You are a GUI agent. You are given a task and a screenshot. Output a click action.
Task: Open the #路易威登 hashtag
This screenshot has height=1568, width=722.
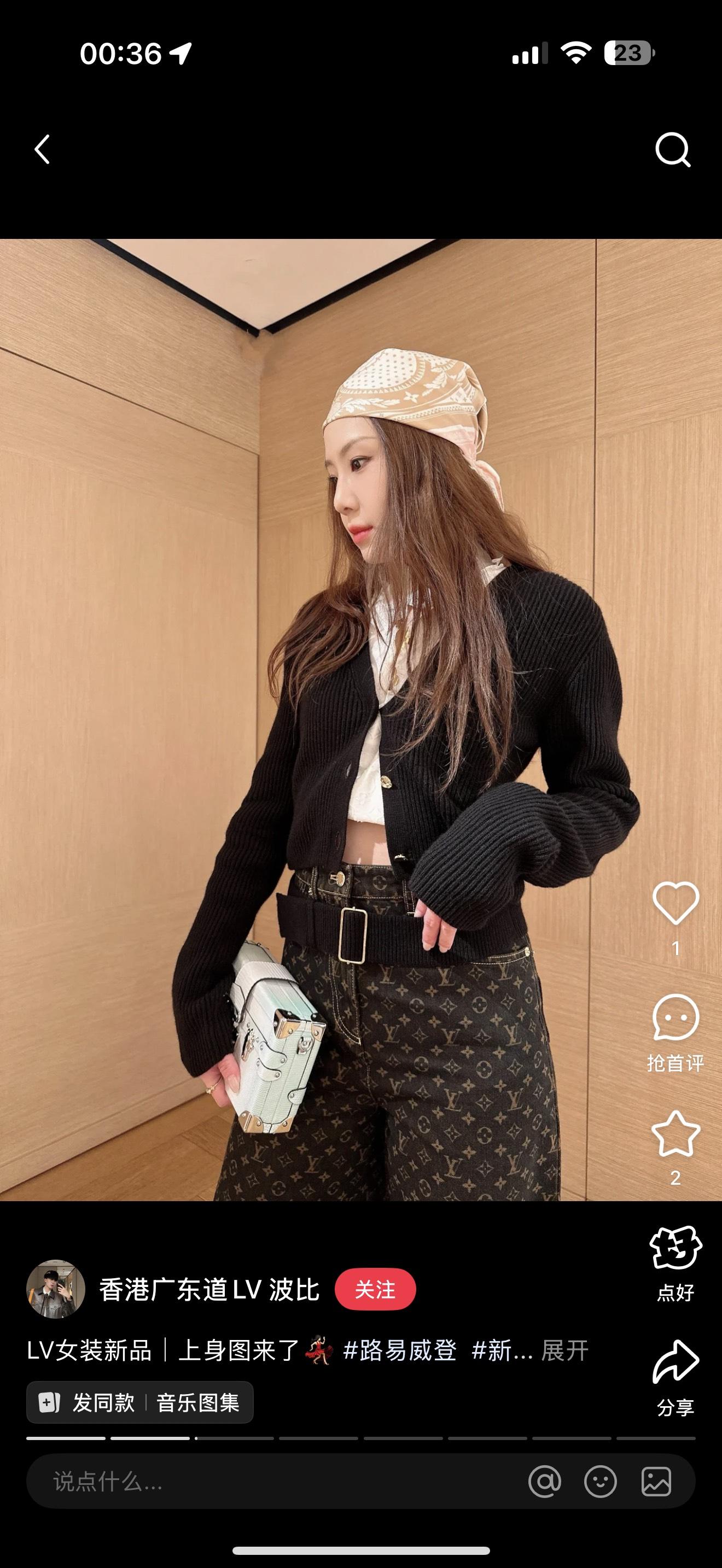400,1351
